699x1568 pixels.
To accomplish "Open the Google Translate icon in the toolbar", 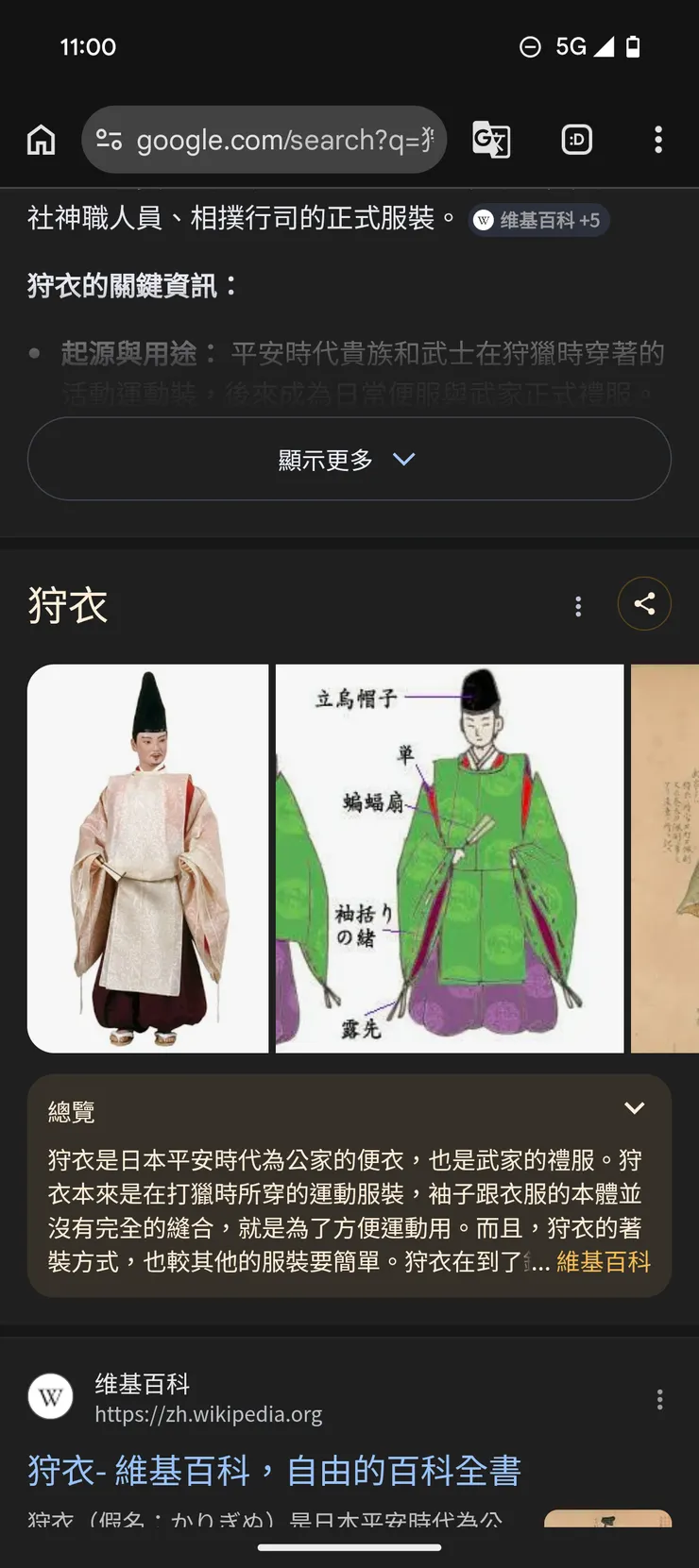I will pyautogui.click(x=492, y=140).
